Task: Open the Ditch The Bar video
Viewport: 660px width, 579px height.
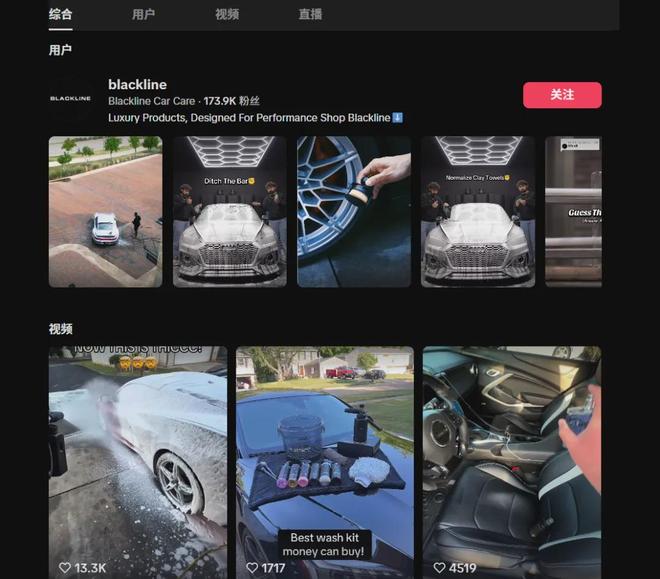Action: 229,212
